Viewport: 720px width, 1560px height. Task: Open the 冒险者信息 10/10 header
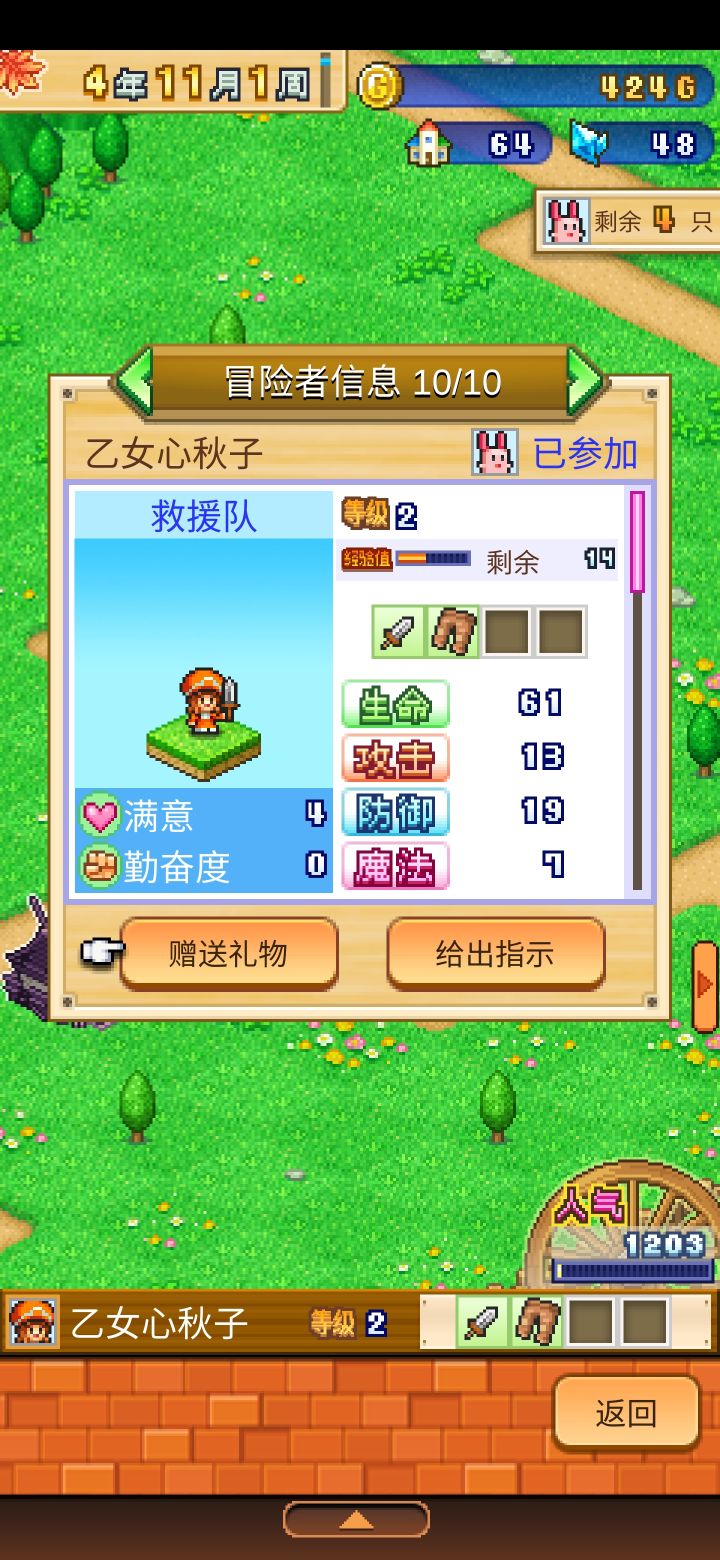point(360,382)
